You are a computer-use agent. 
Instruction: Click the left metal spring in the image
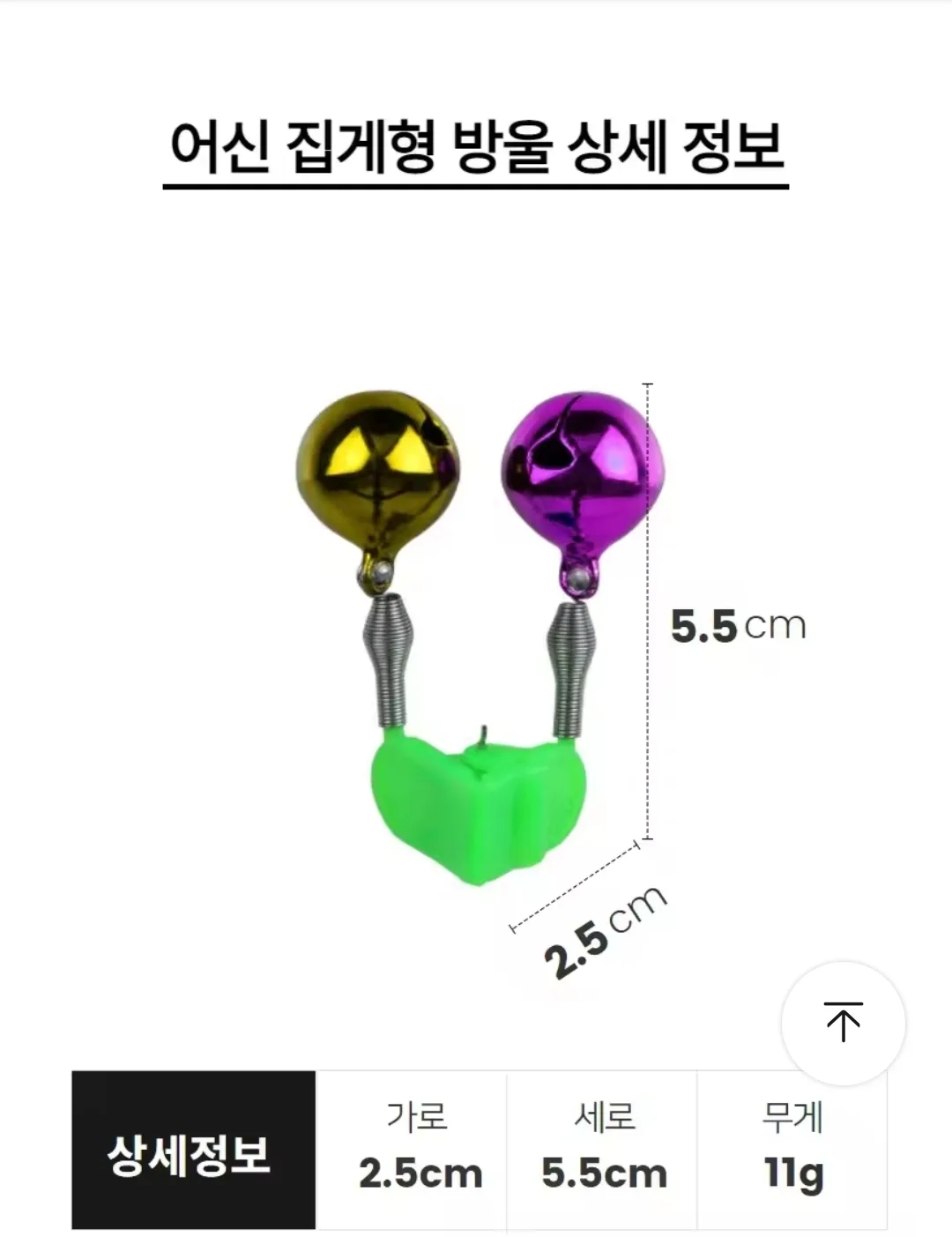tap(388, 661)
